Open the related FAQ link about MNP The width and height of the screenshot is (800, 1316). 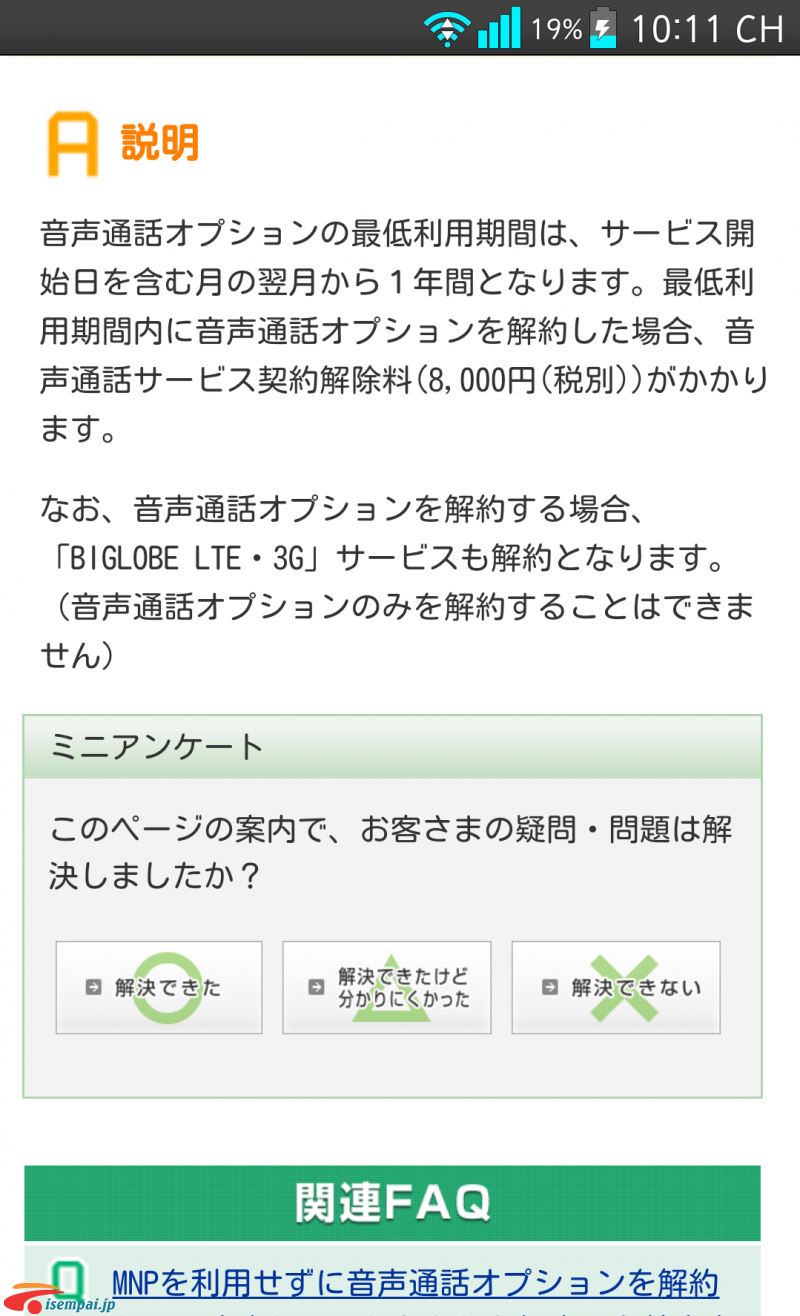(x=415, y=1283)
